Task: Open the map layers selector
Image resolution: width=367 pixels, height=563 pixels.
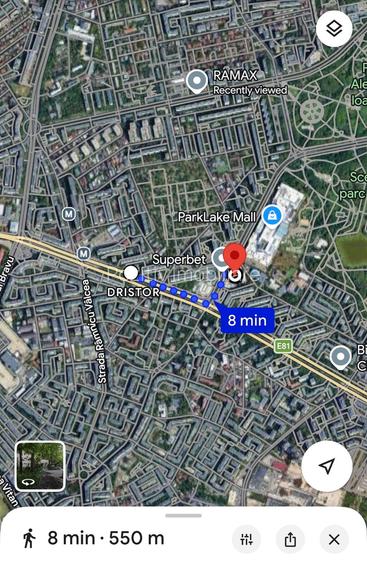Action: (x=334, y=29)
